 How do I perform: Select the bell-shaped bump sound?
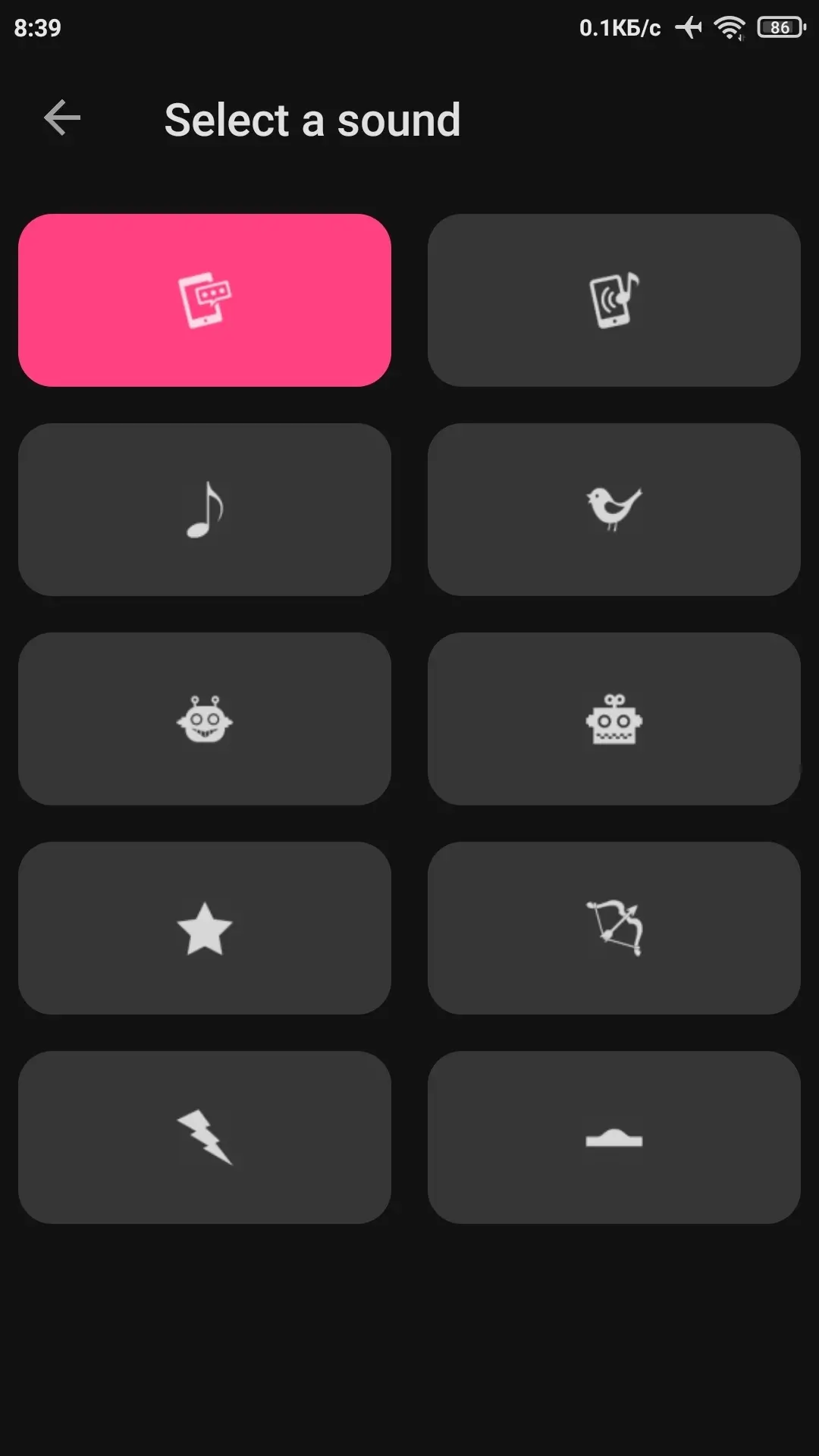point(614,1137)
